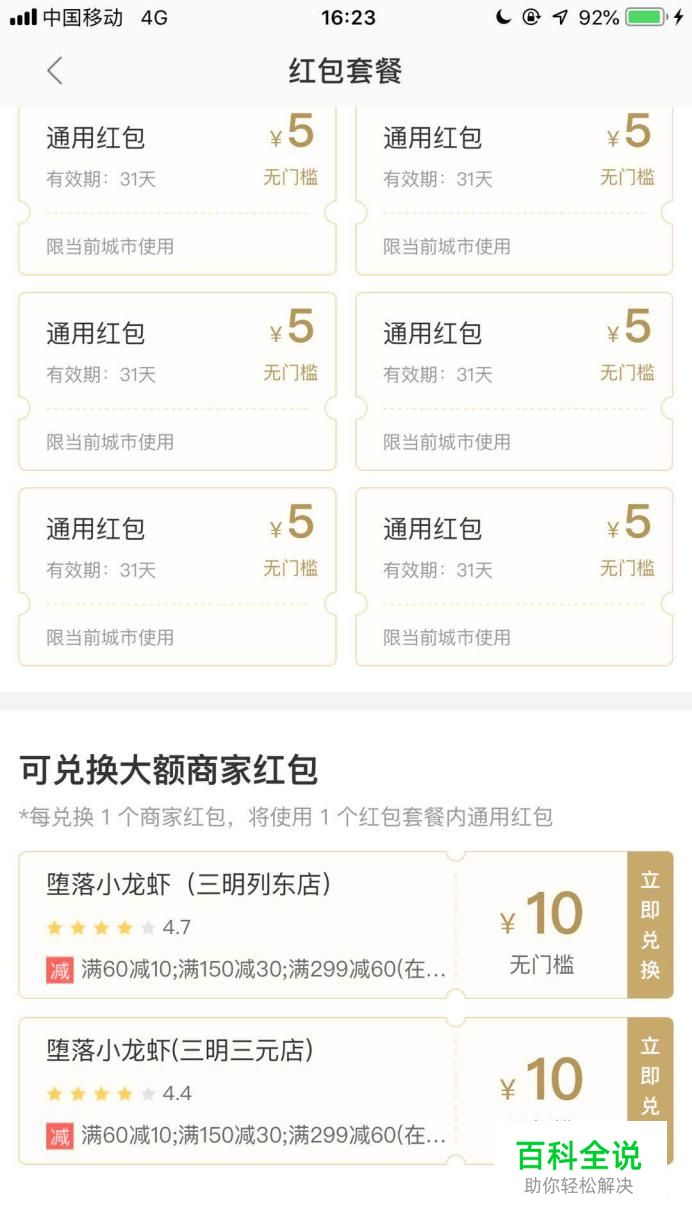
Task: Open 堕落小龙虾(三明列东店) merchant card
Action: 323,925
